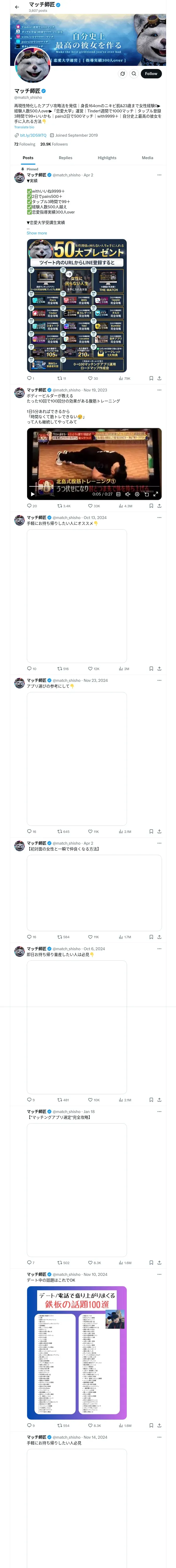Share the Nov 10, 2024 post
This screenshot has width=176, height=1568.
coord(159,1426)
